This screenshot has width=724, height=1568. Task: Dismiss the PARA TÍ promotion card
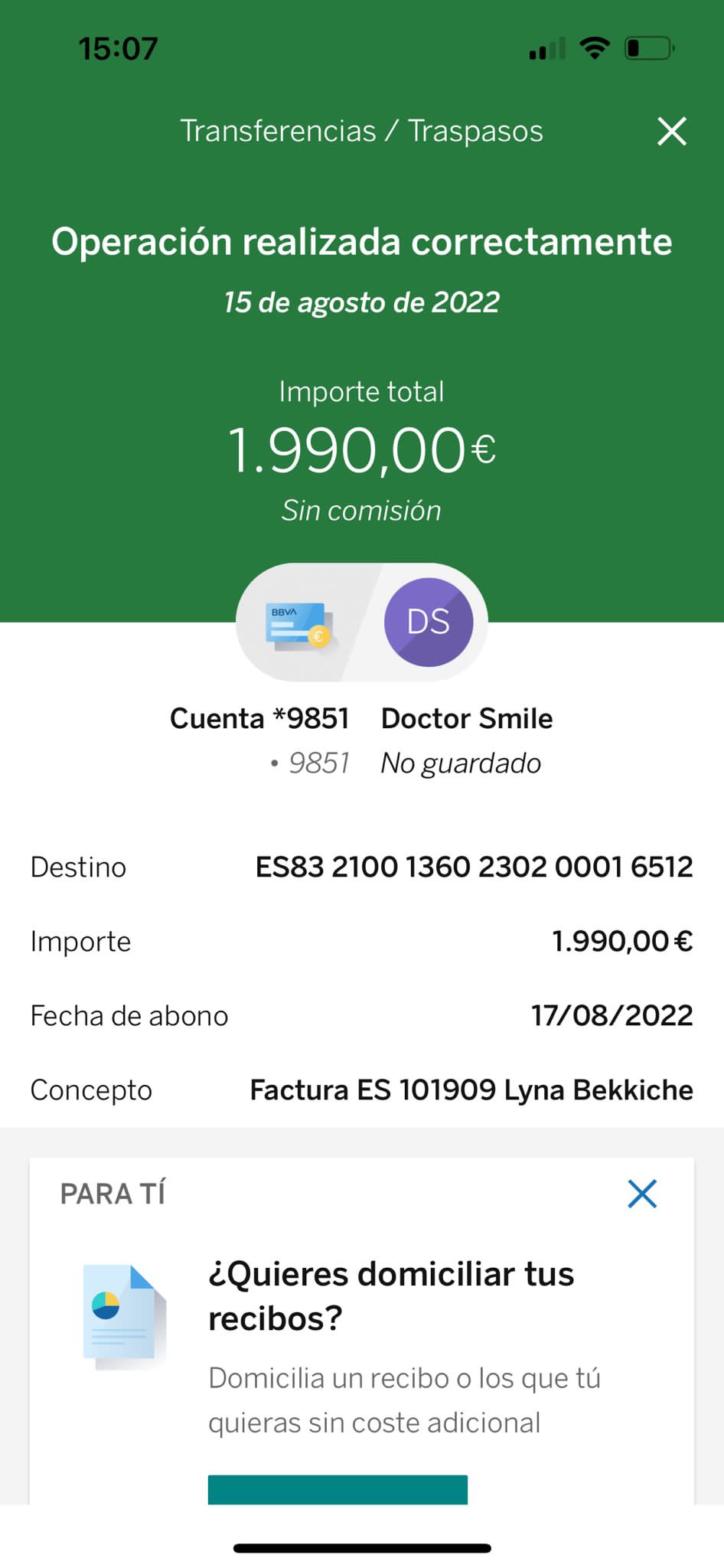coord(642,1193)
